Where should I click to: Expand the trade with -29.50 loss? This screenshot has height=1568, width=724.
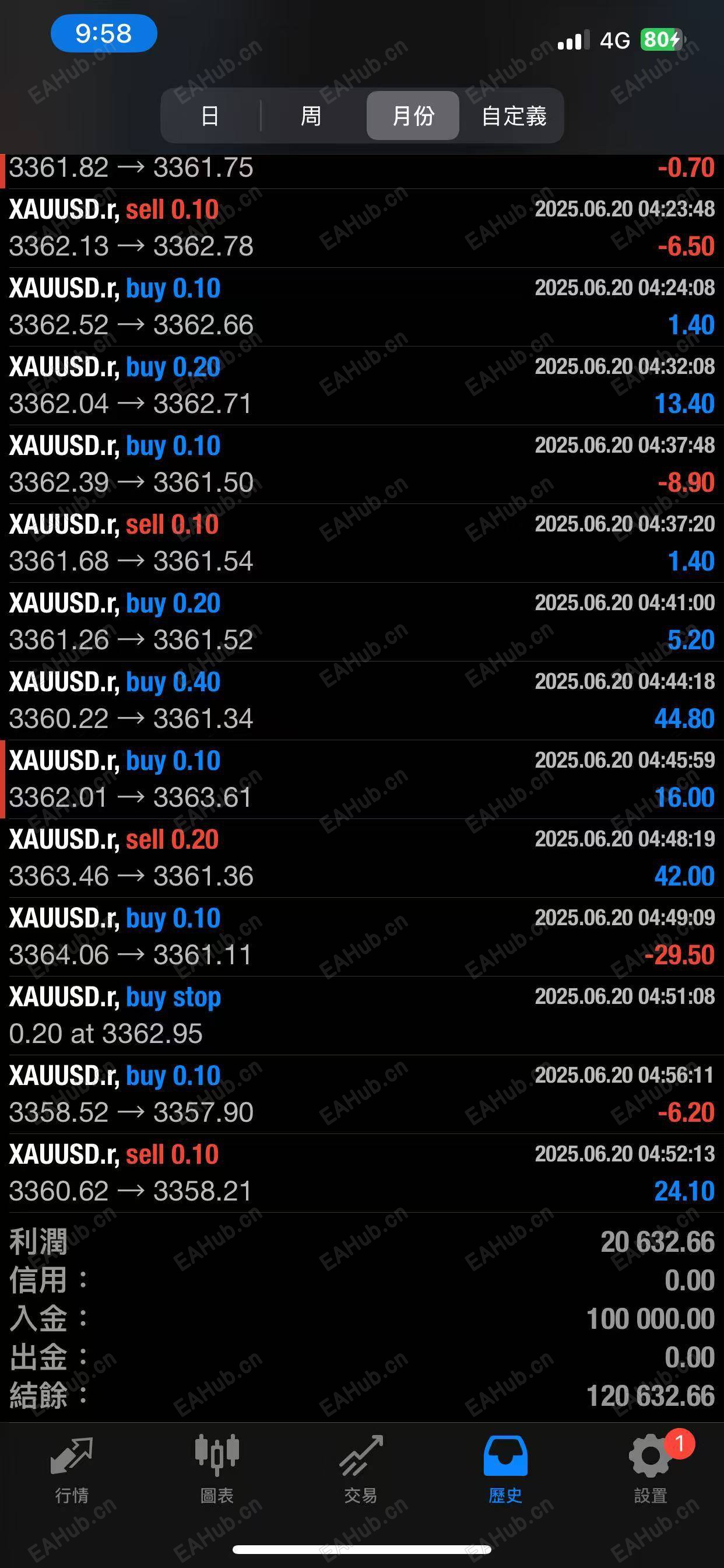362,937
